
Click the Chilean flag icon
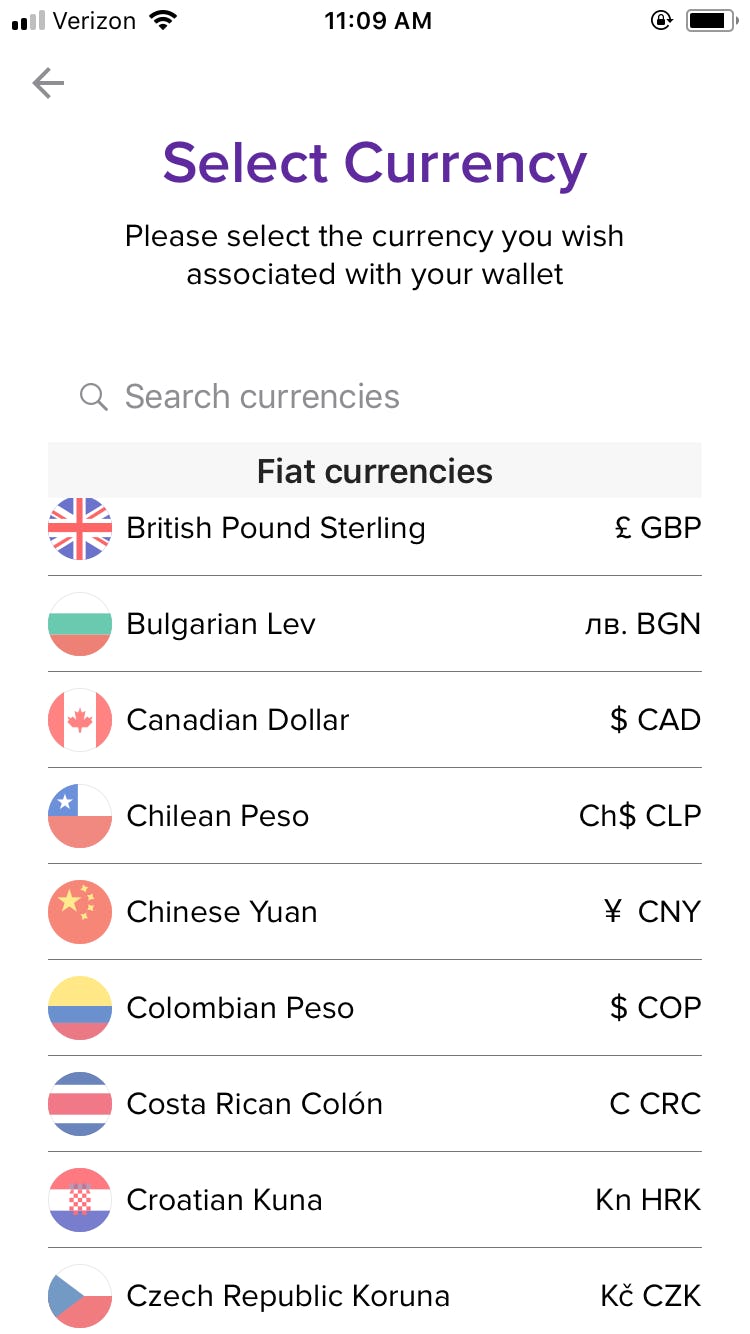click(x=79, y=815)
